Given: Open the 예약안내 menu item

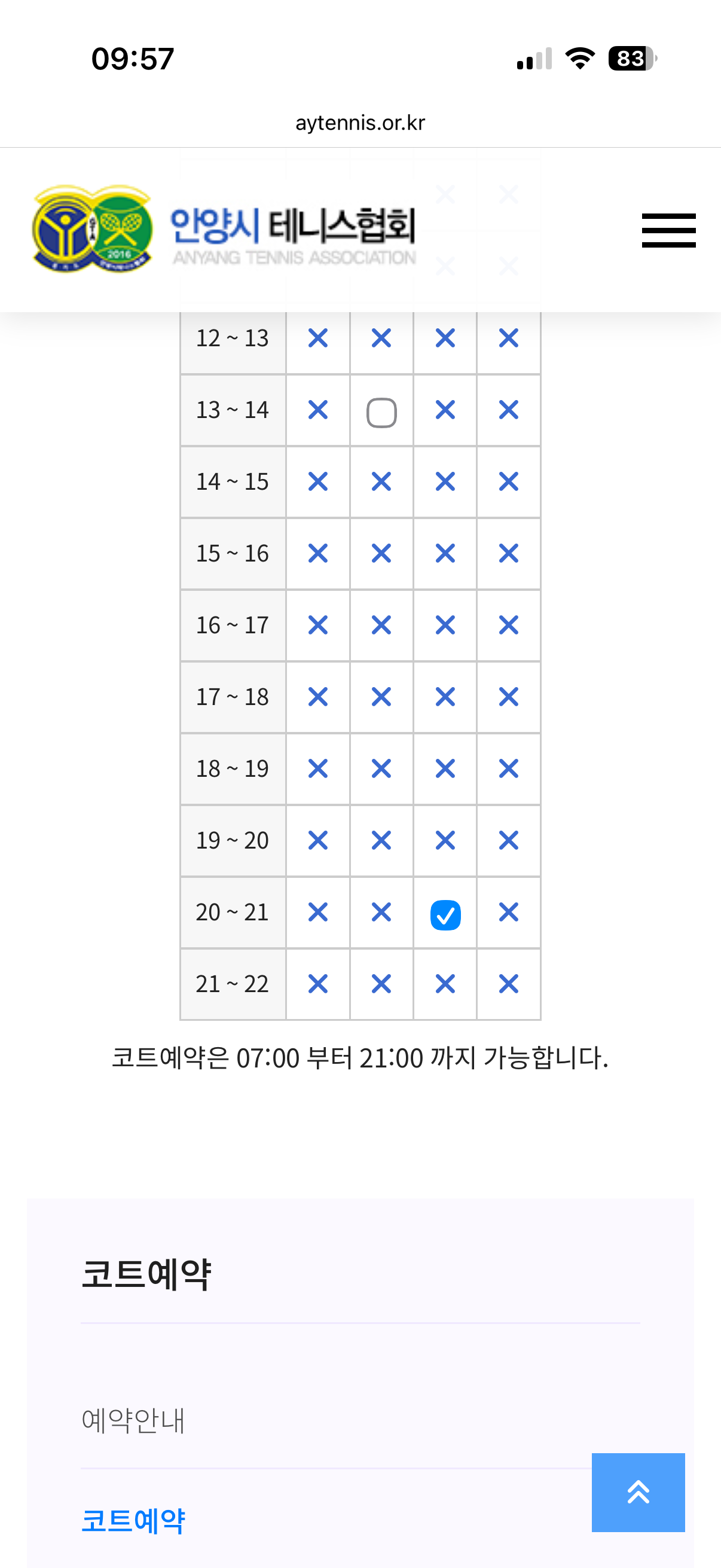Looking at the screenshot, I should pyautogui.click(x=133, y=1421).
